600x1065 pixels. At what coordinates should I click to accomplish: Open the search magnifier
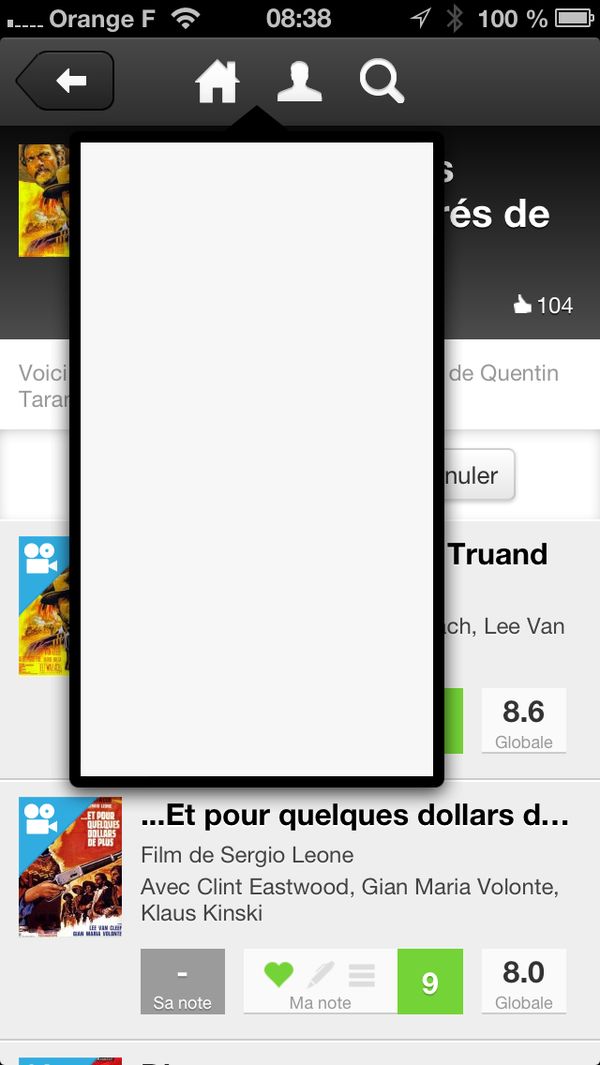pos(381,82)
